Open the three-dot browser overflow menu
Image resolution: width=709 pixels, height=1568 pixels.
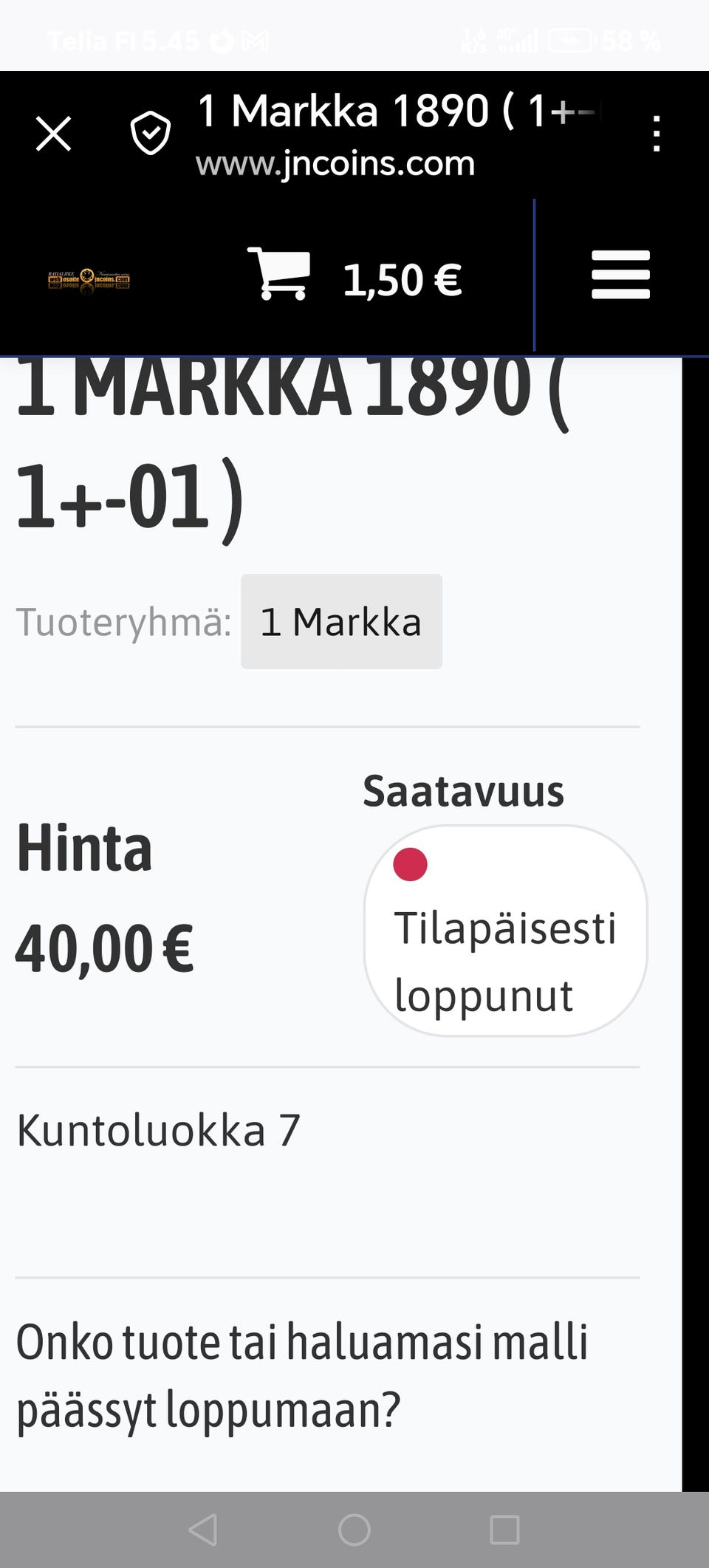(x=656, y=131)
